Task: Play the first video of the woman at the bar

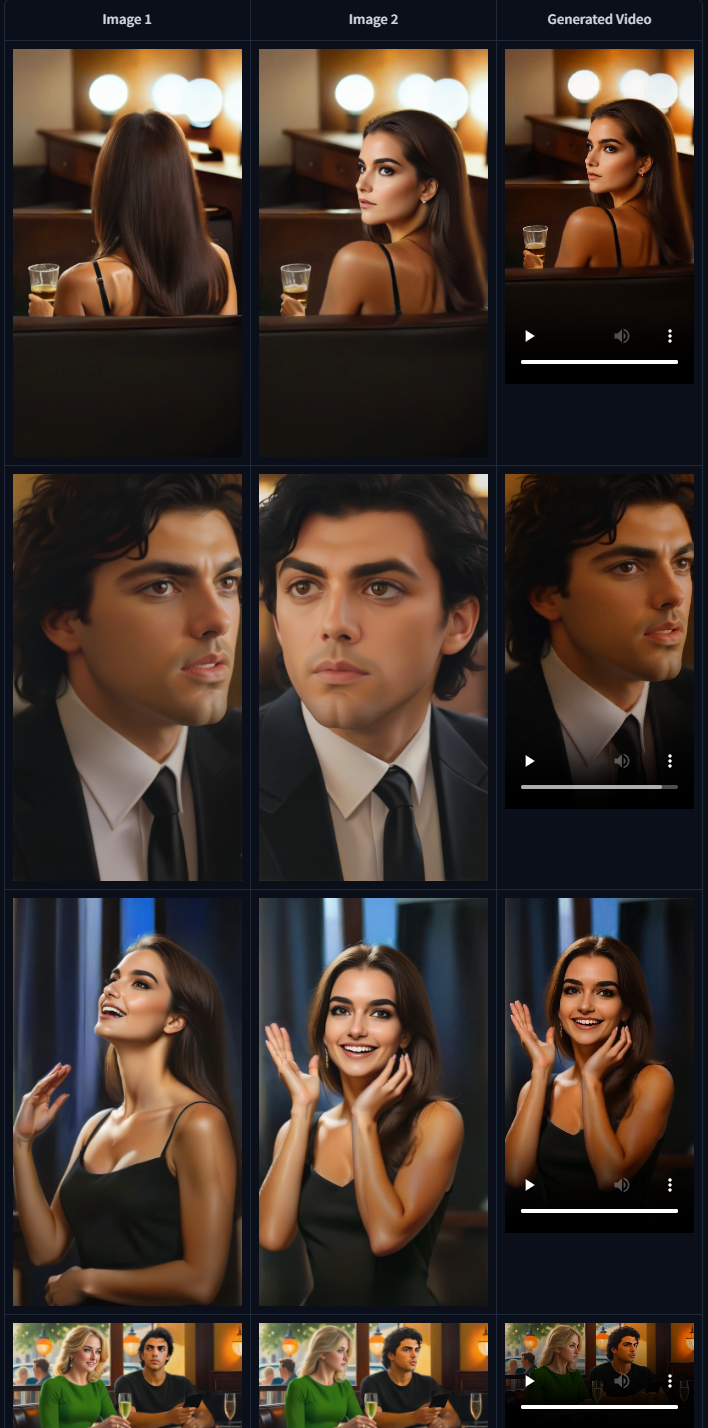Action: tap(530, 336)
